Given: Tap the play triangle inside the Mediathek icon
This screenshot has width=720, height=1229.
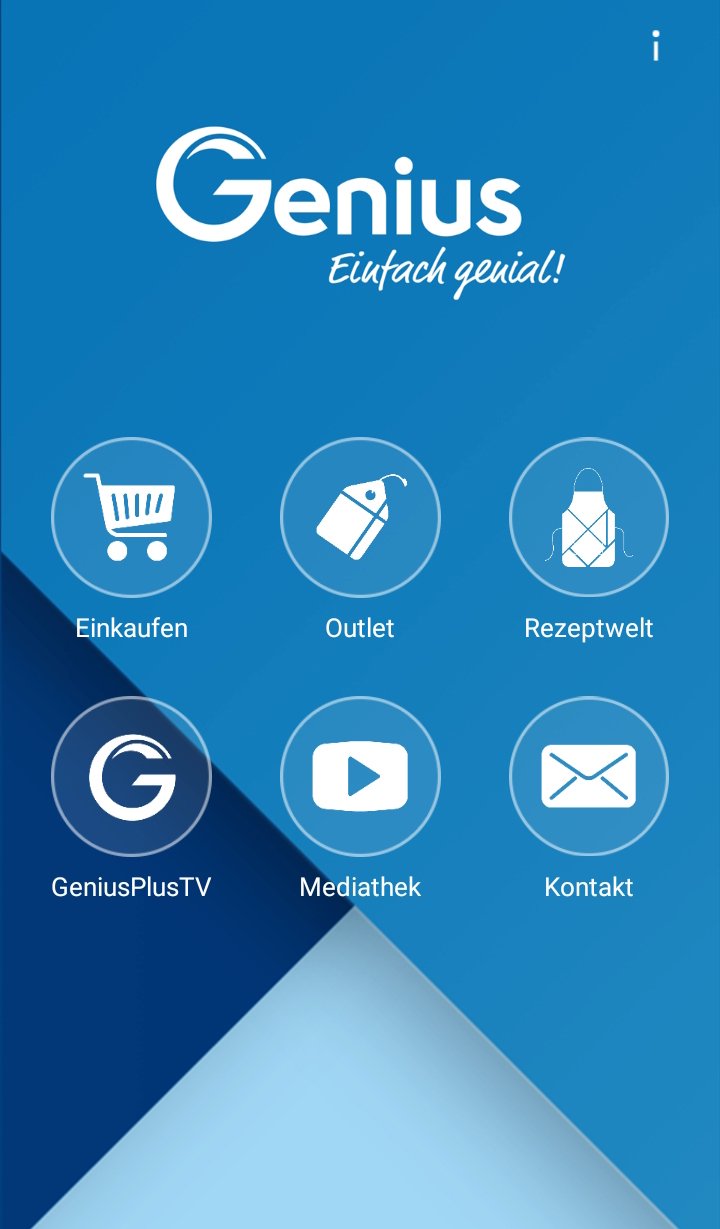Looking at the screenshot, I should (366, 776).
